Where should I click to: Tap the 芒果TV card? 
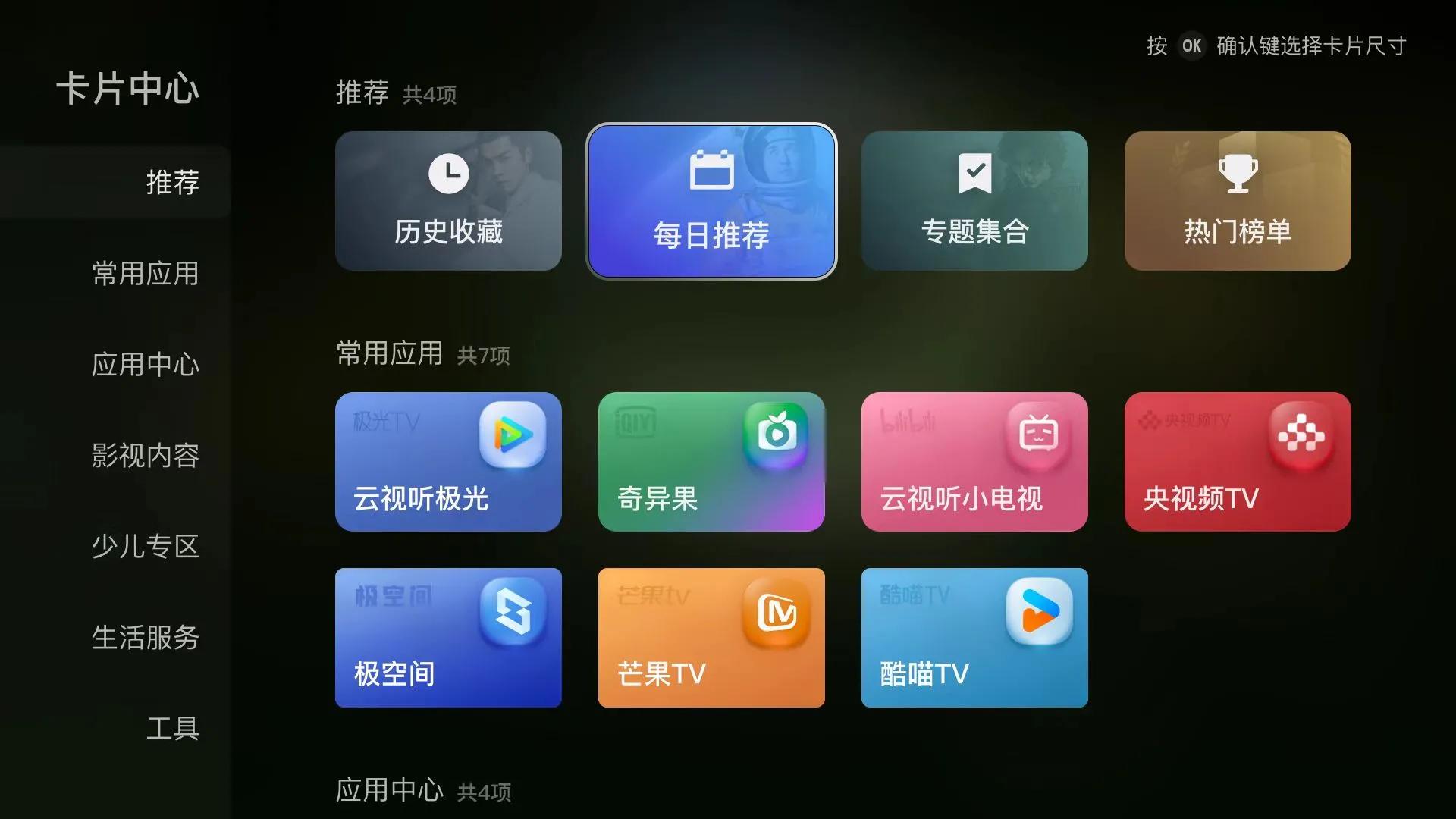[711, 638]
